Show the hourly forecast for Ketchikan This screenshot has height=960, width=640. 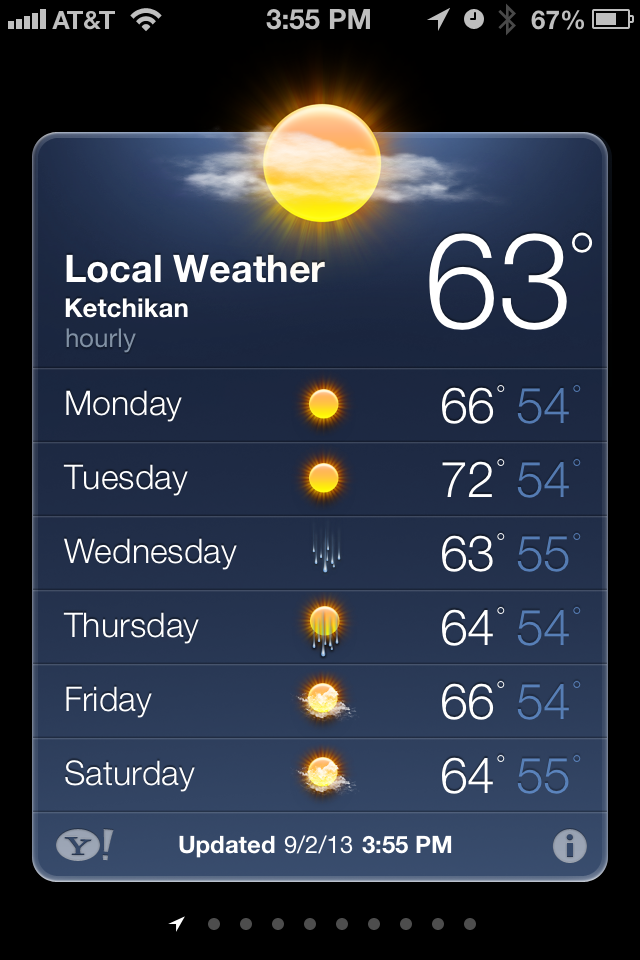[x=100, y=339]
